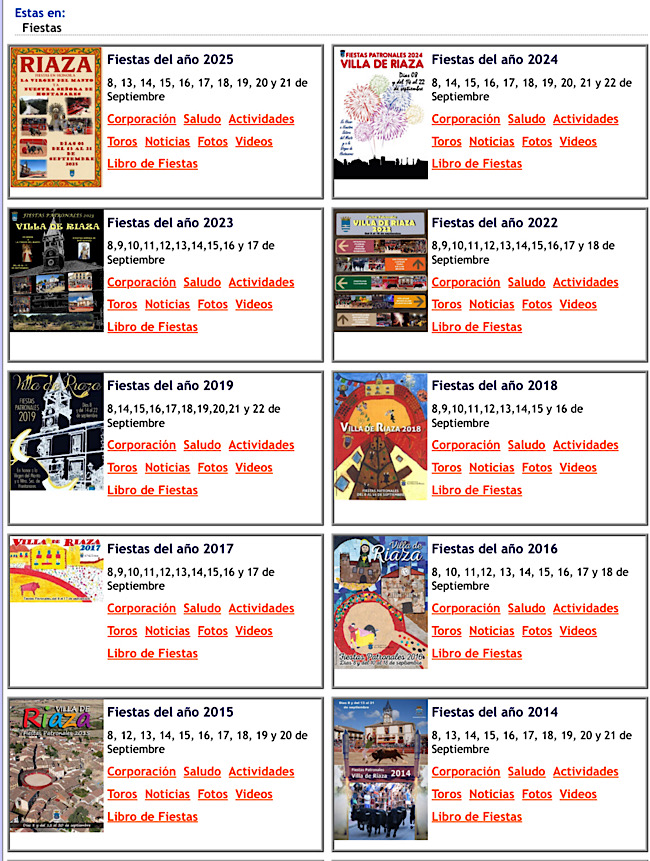Open Libro de Fiestas for 2014

point(476,817)
